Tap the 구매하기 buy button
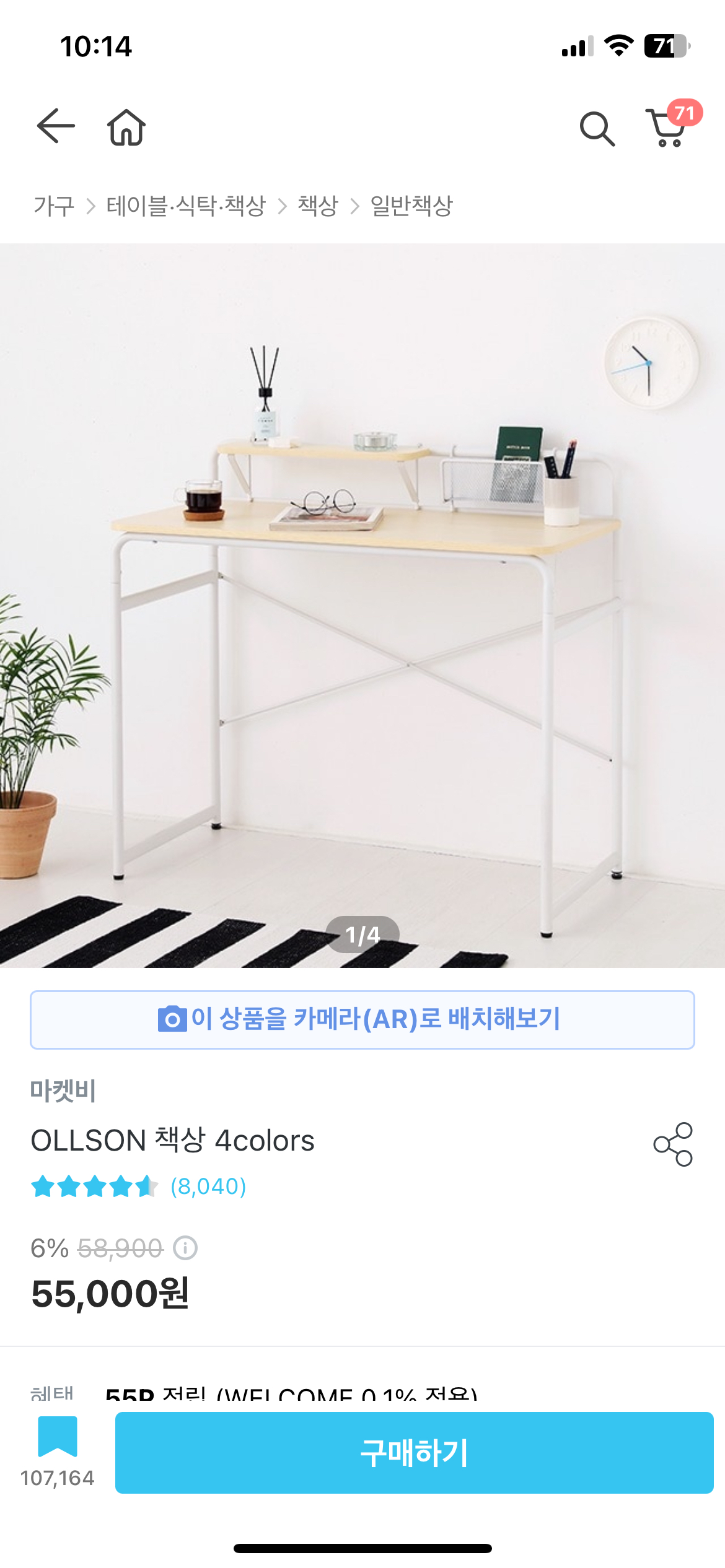Image resolution: width=725 pixels, height=1568 pixels. click(x=414, y=1453)
